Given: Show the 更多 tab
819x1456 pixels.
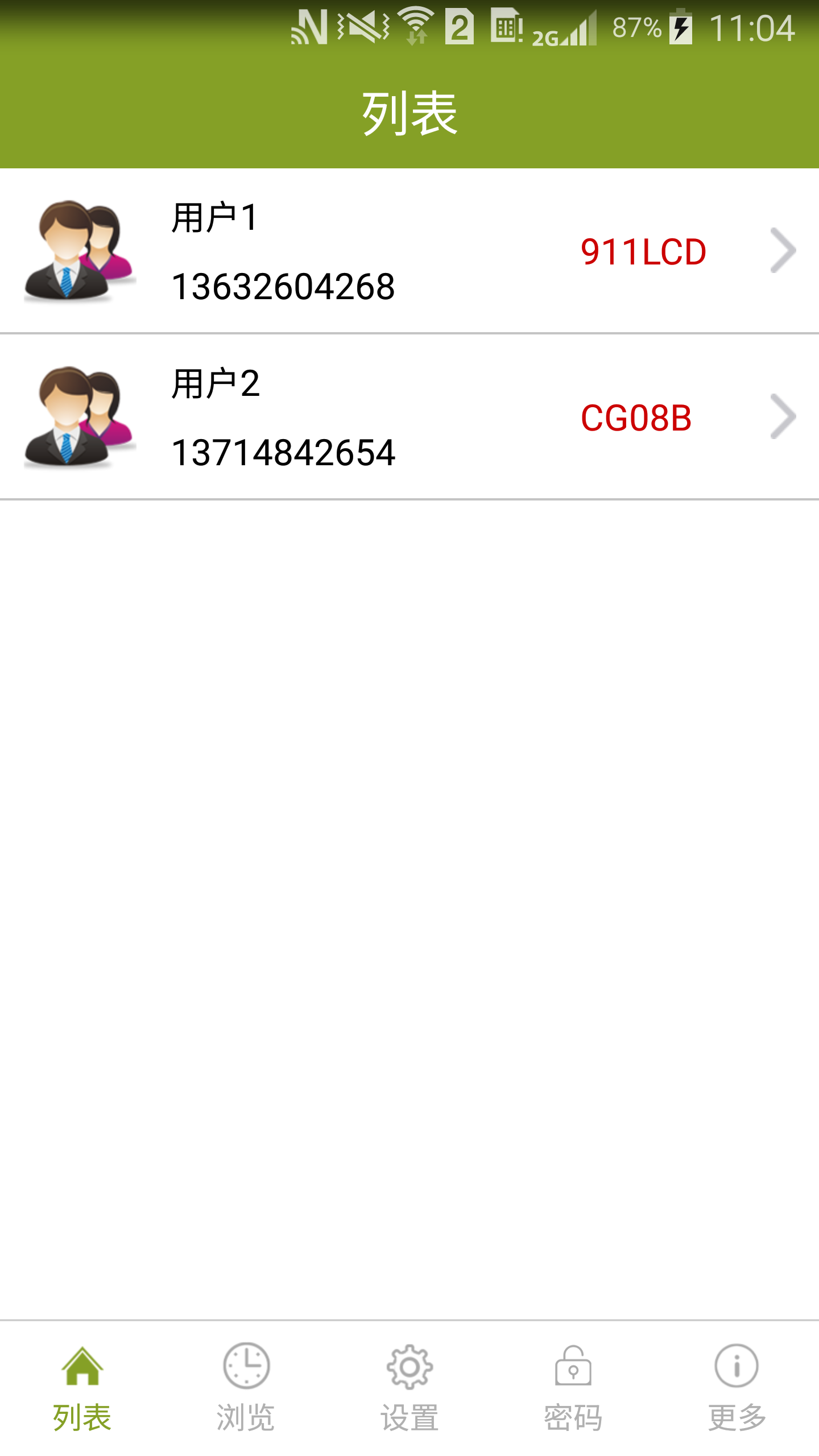Looking at the screenshot, I should click(737, 1388).
